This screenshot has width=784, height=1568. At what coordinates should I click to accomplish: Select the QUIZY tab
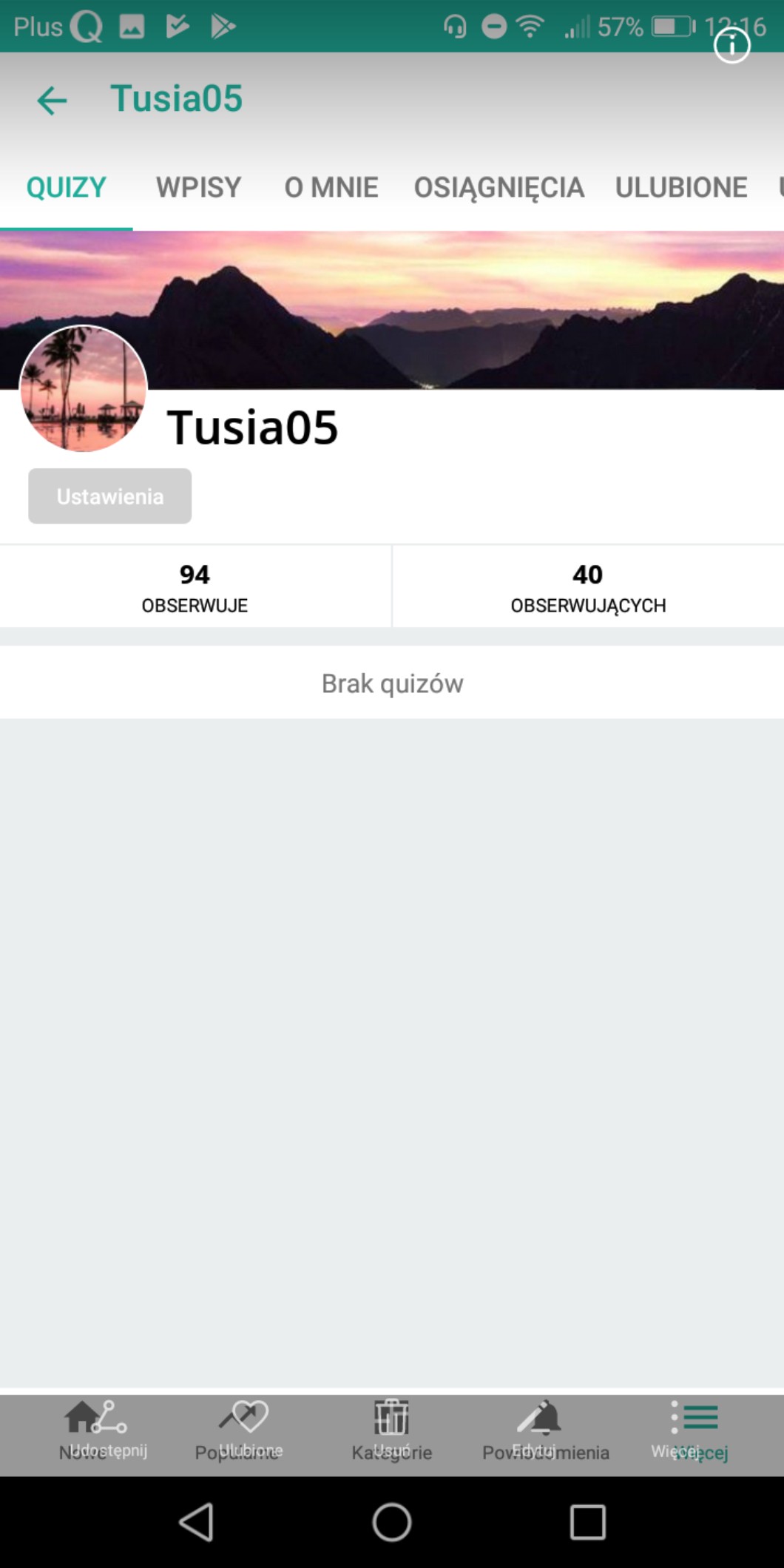(67, 188)
